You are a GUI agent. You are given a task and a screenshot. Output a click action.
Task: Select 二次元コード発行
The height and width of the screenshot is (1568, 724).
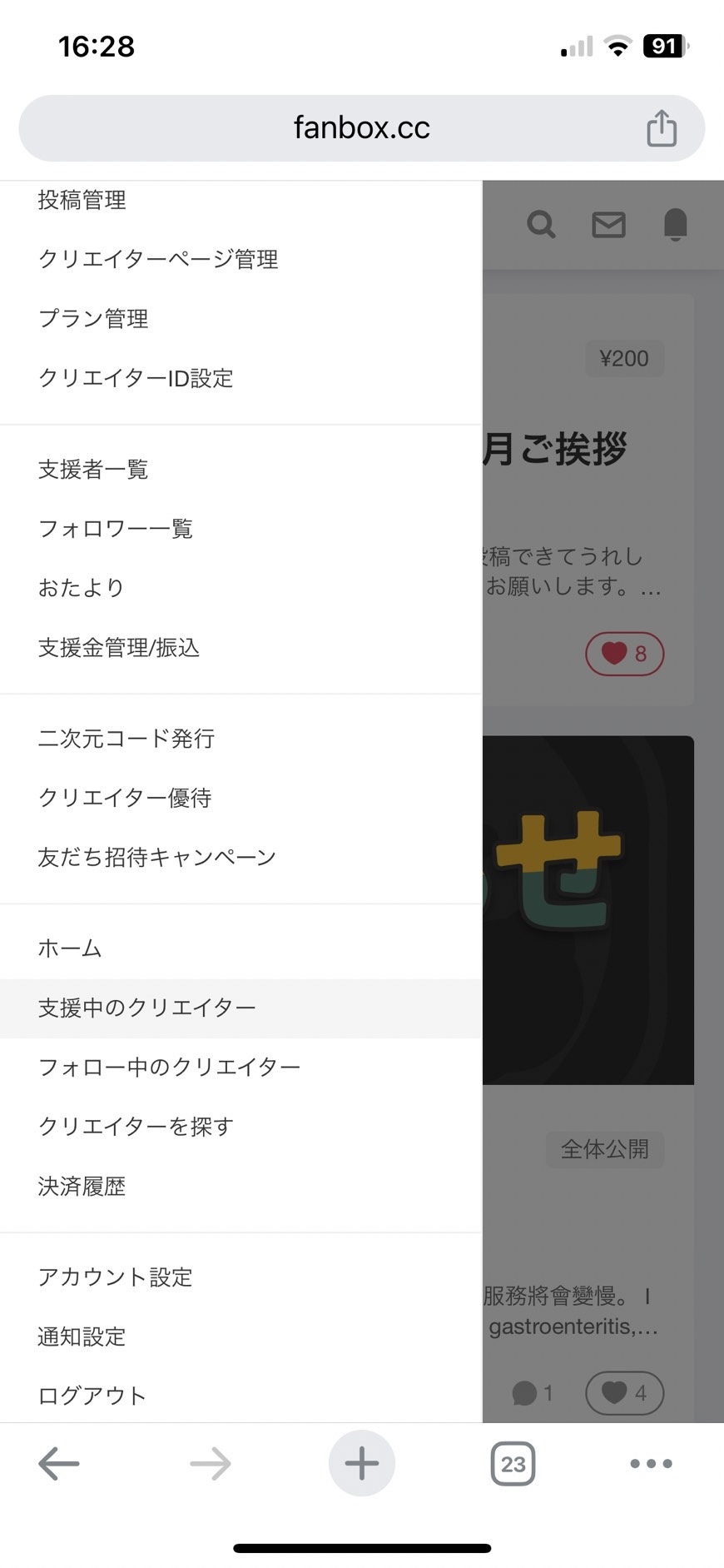[x=126, y=739]
